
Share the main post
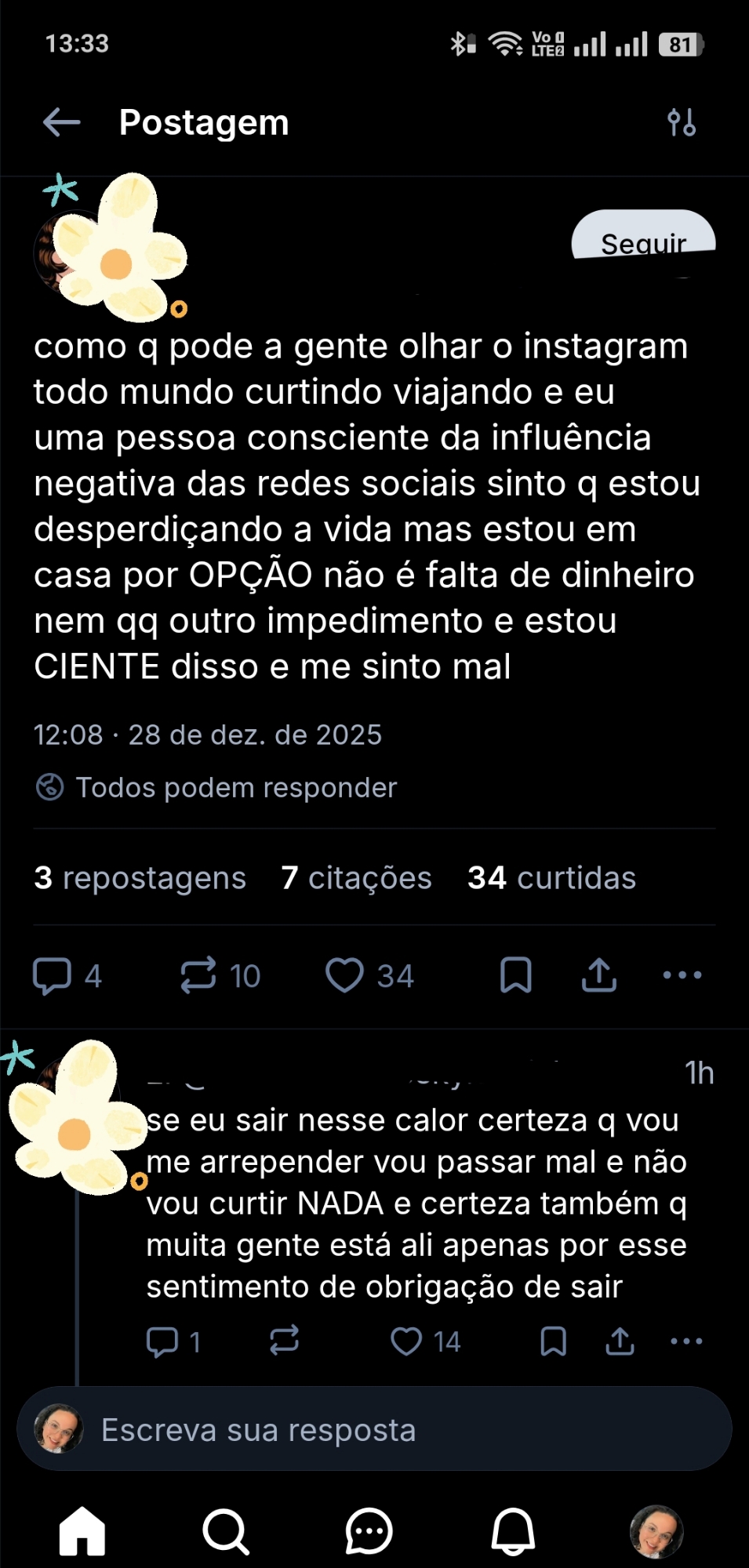[x=598, y=976]
